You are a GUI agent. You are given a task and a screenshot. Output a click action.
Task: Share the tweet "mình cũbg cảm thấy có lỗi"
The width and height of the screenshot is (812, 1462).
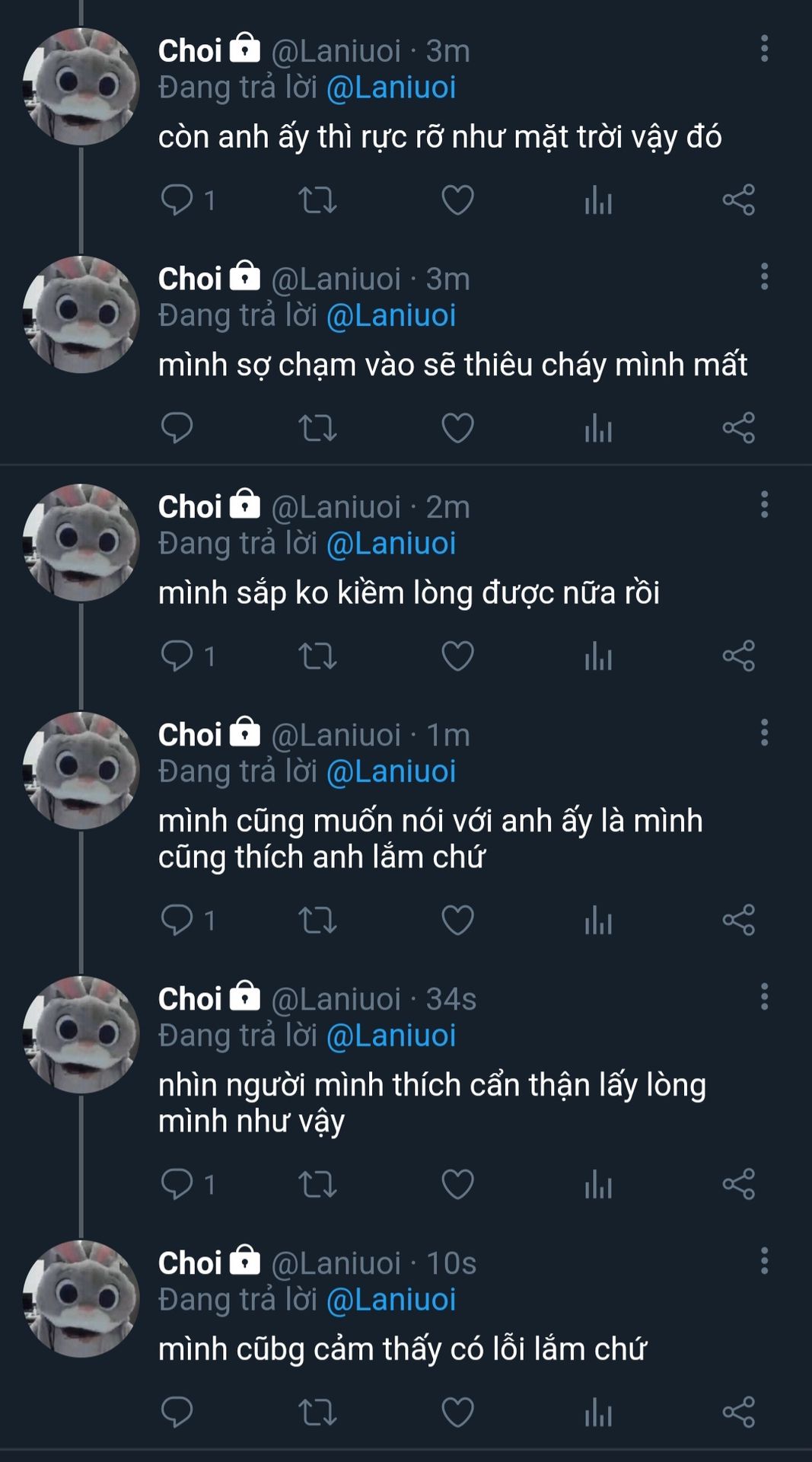point(738,1413)
